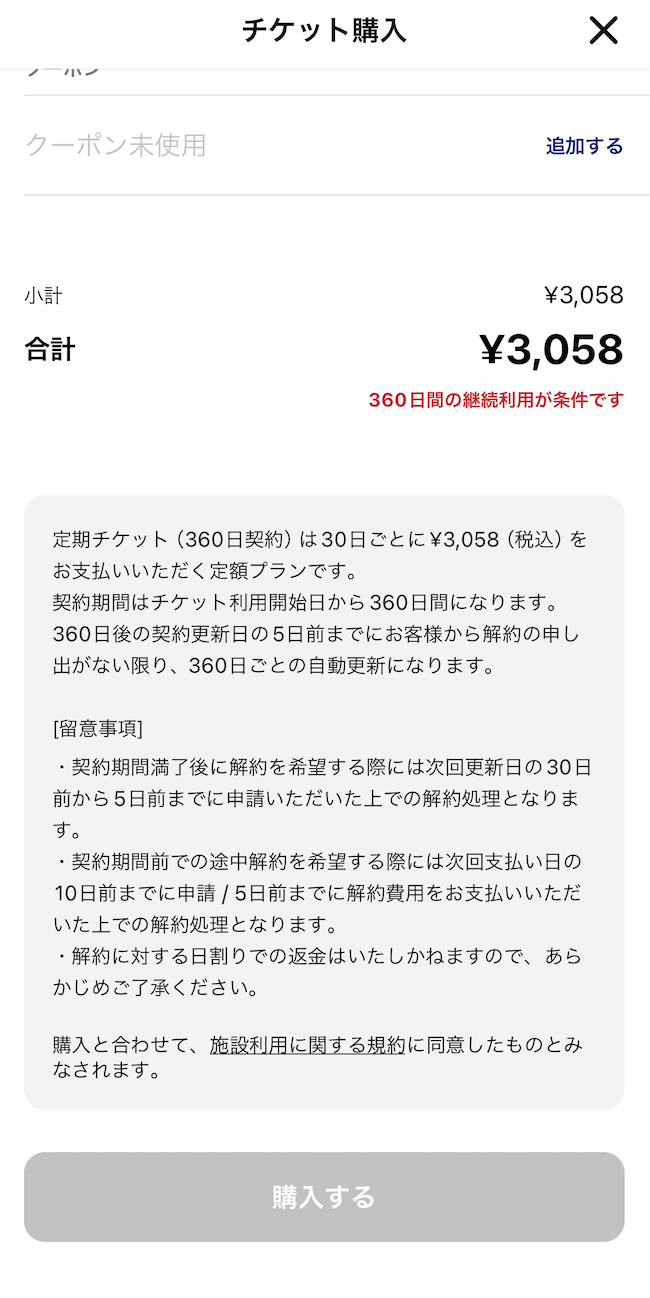Viewport: 650px width, 1298px height.
Task: Tap 追加する to add a coupon
Action: [x=584, y=146]
